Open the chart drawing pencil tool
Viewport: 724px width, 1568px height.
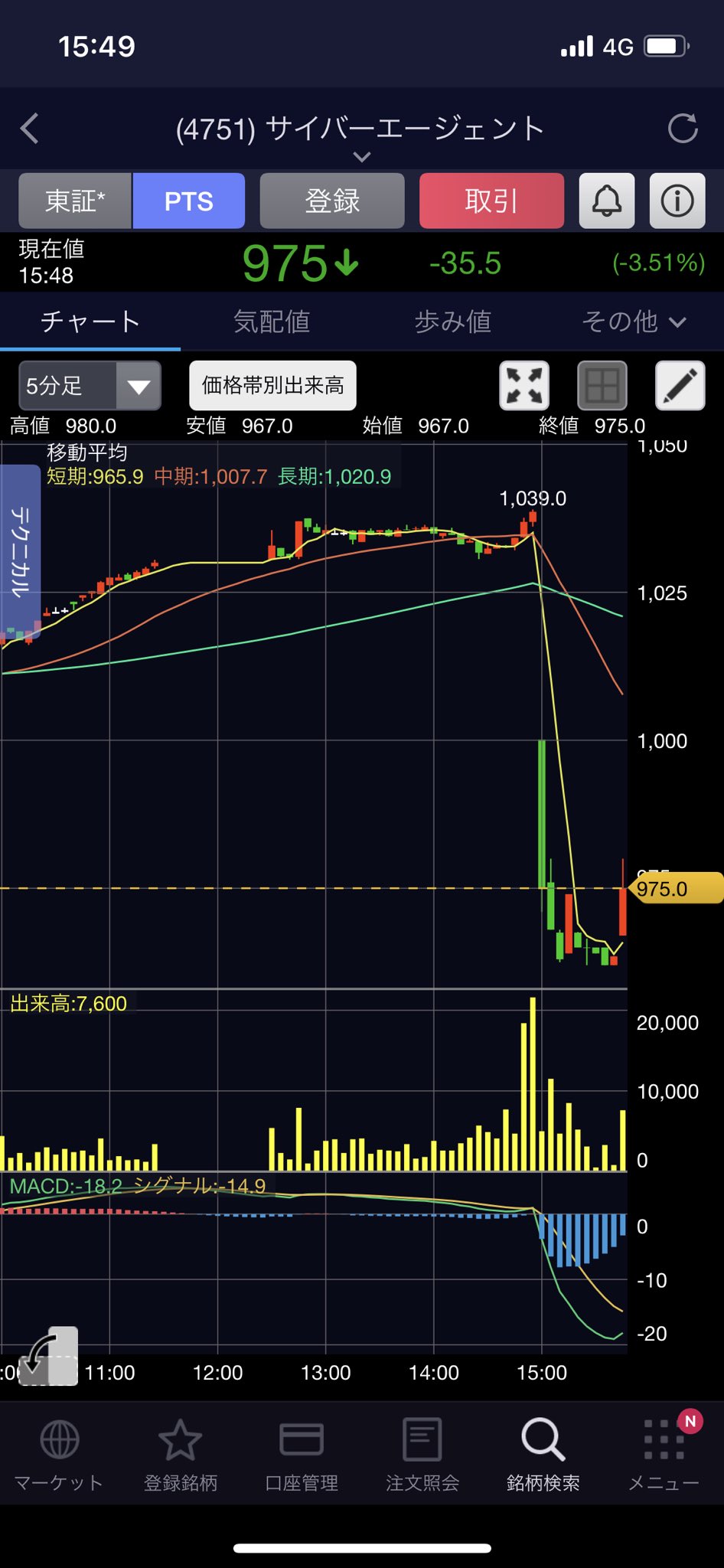point(680,386)
